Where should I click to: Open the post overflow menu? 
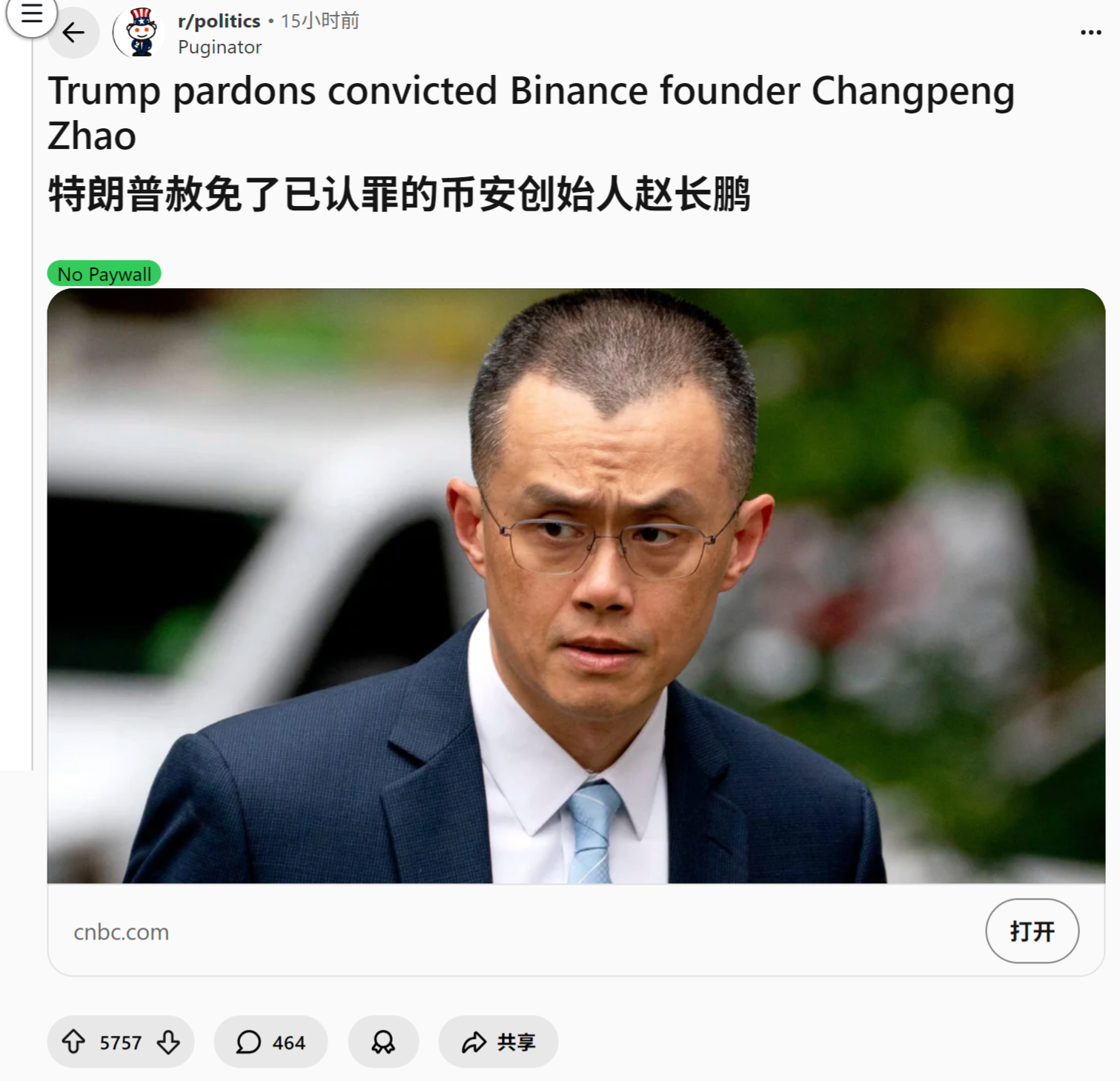click(x=1090, y=33)
